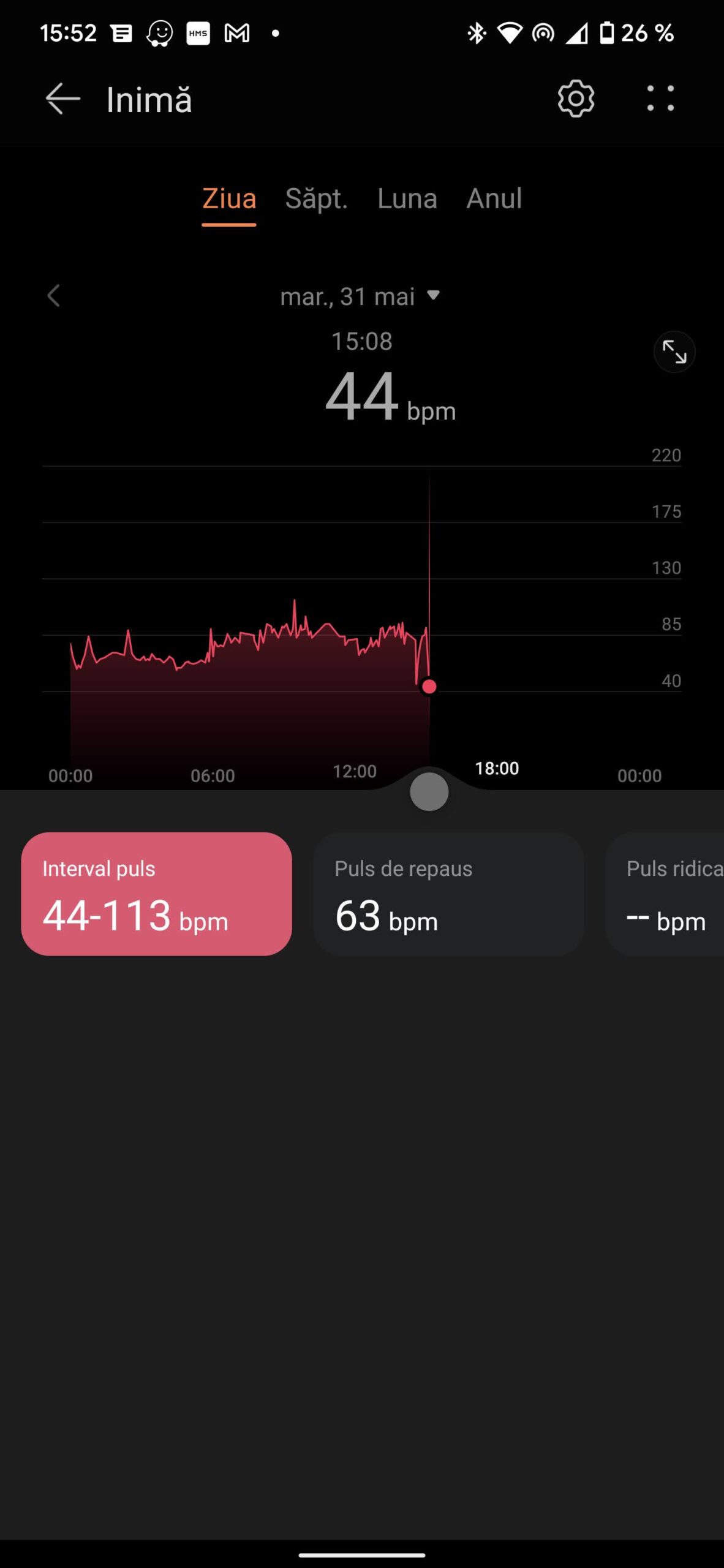Open the four-dot more options menu

[660, 99]
